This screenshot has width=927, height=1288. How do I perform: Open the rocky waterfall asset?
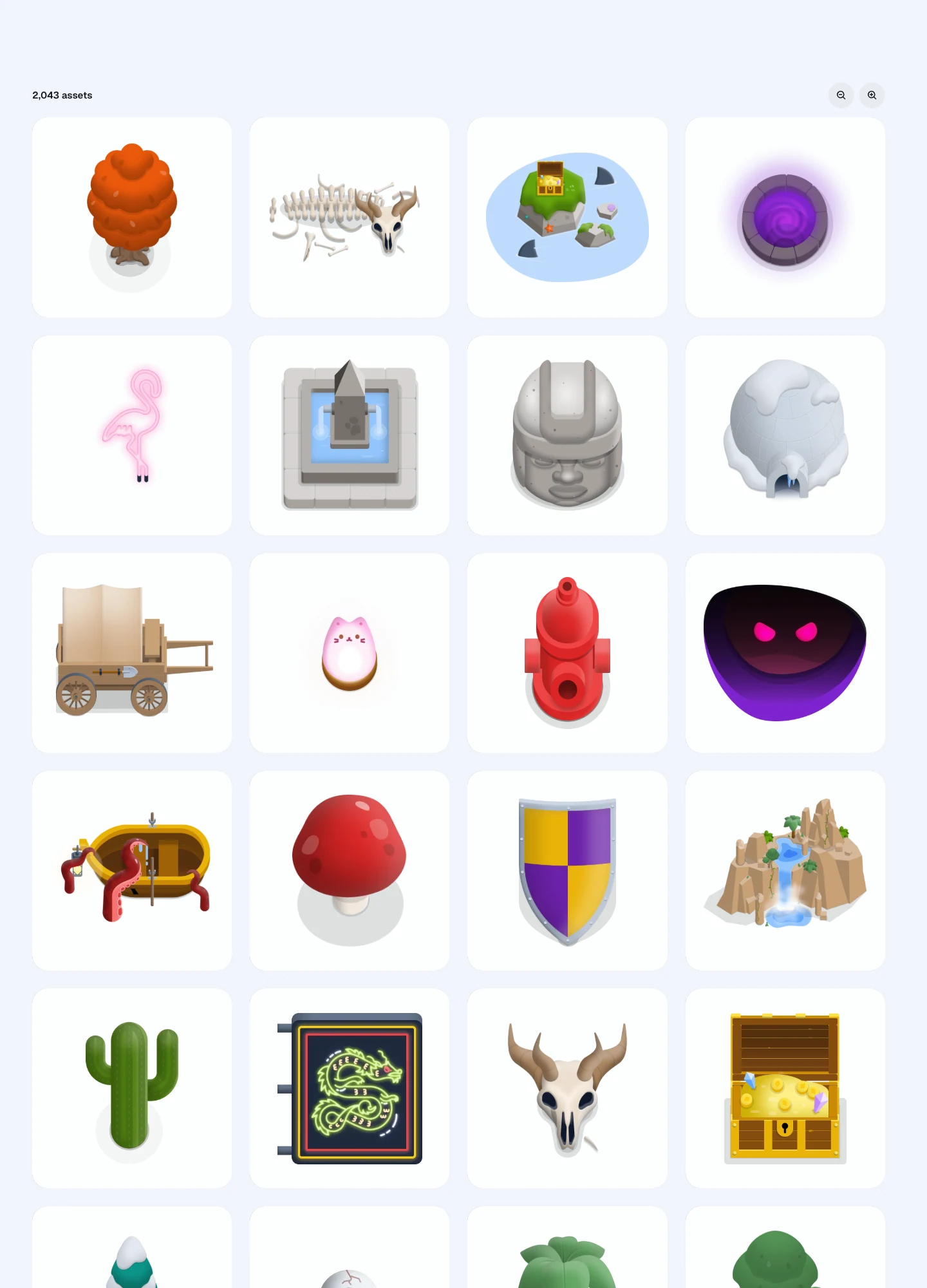point(785,870)
